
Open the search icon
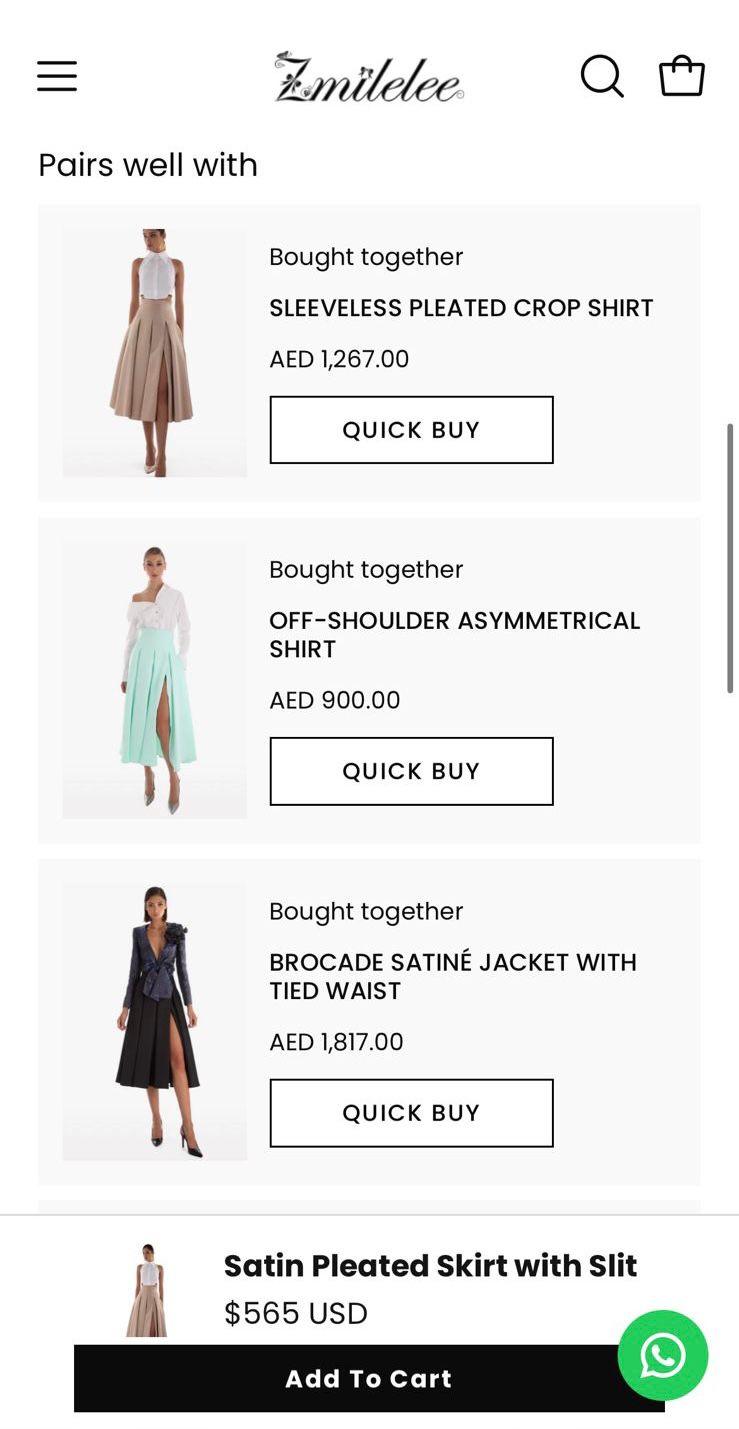point(602,75)
